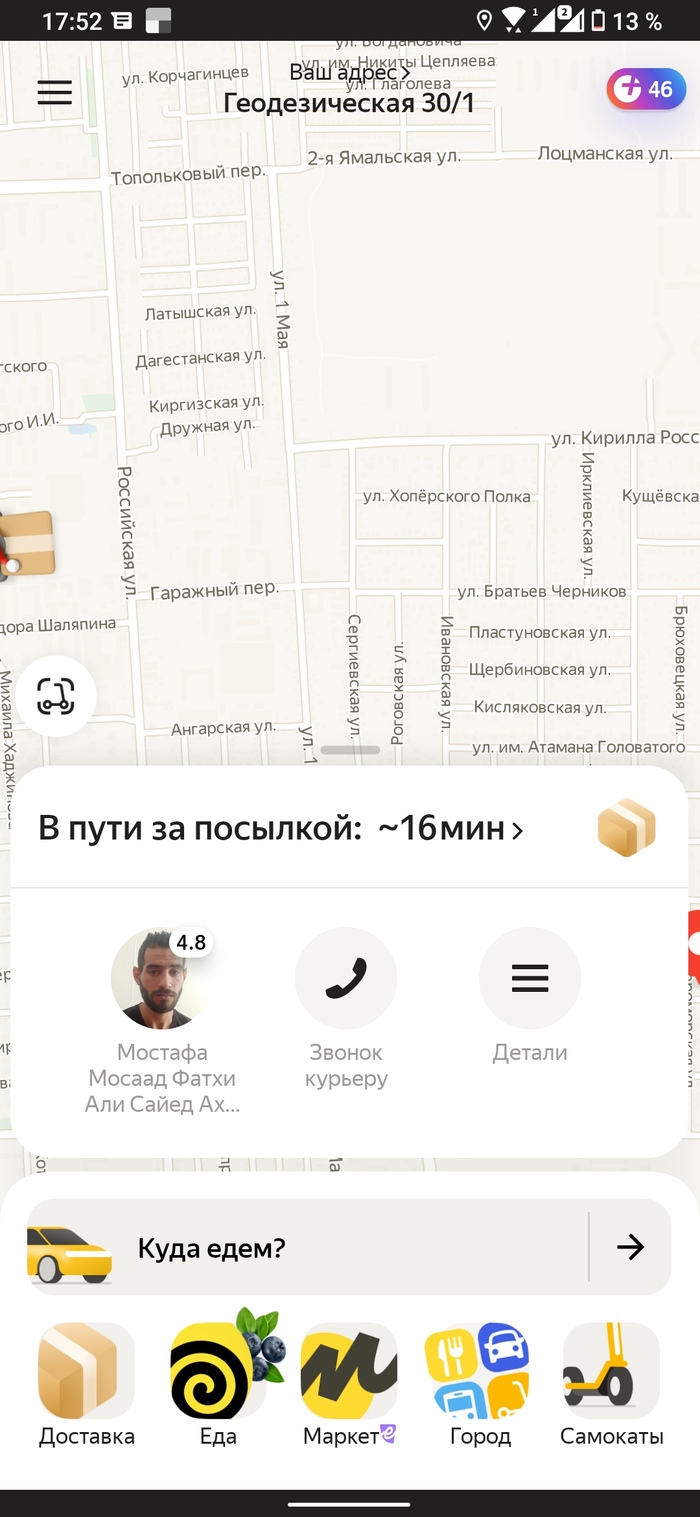Open the Самокаты service

coord(611,1371)
